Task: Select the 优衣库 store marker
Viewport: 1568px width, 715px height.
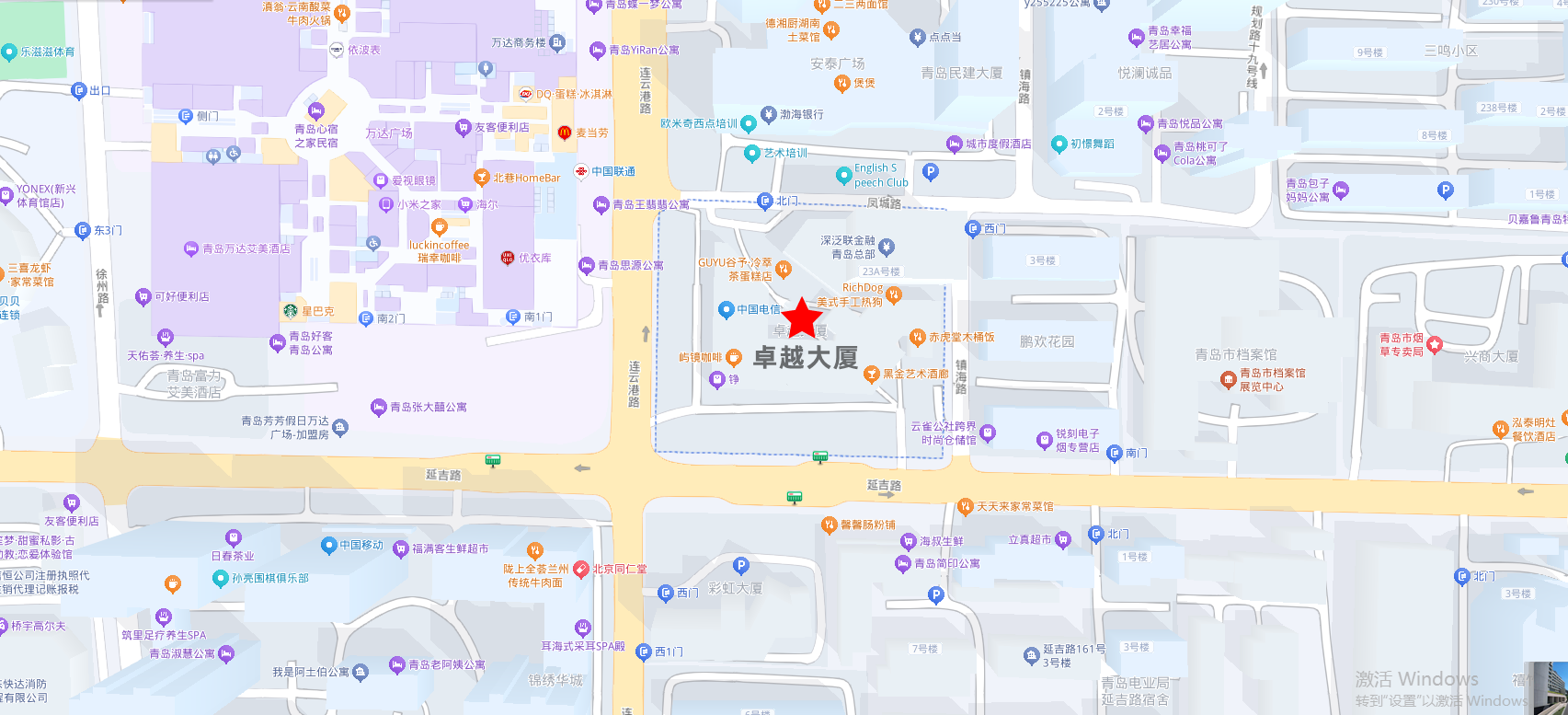Action: tap(507, 258)
